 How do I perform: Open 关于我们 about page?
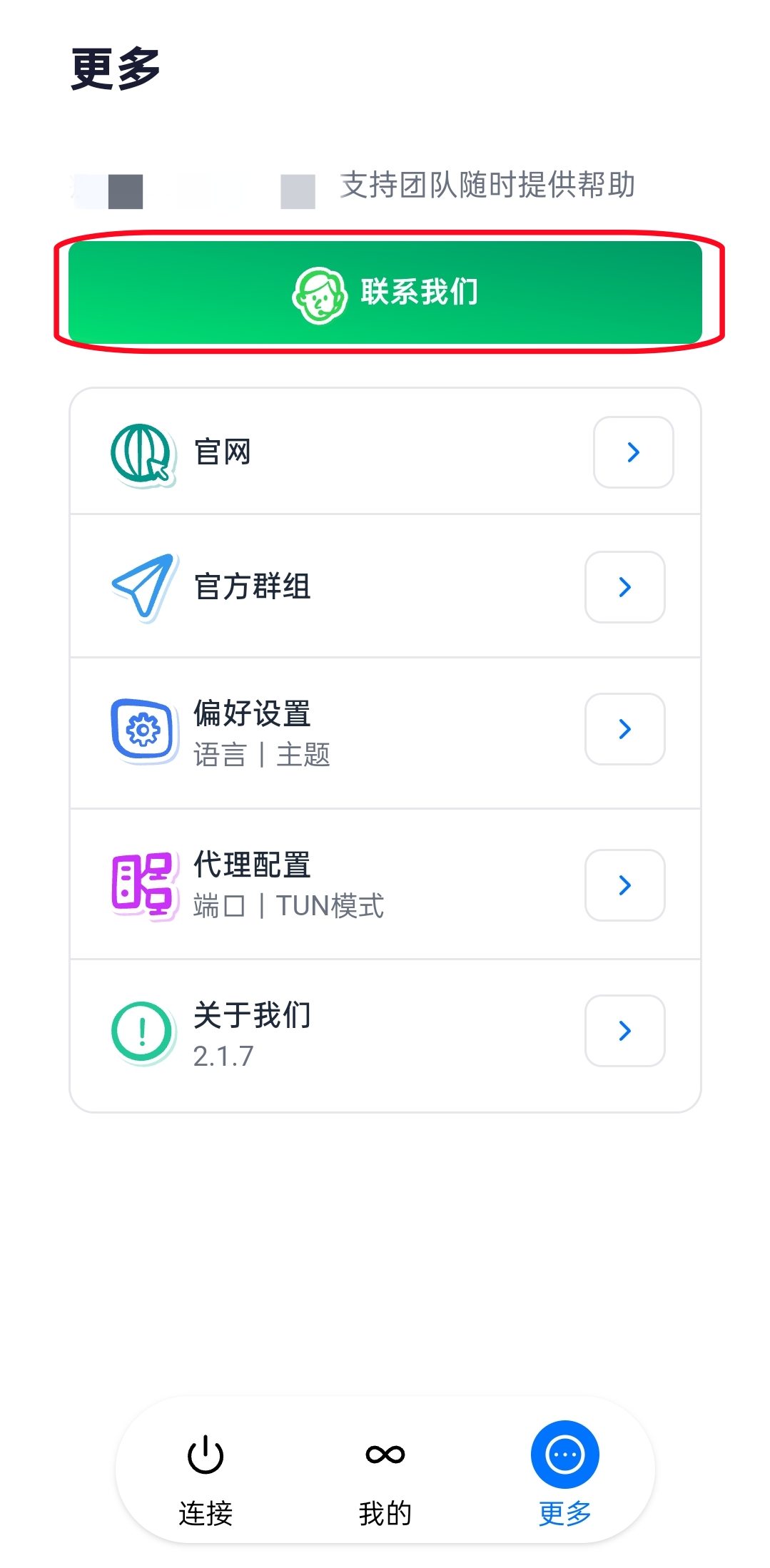[x=385, y=1032]
